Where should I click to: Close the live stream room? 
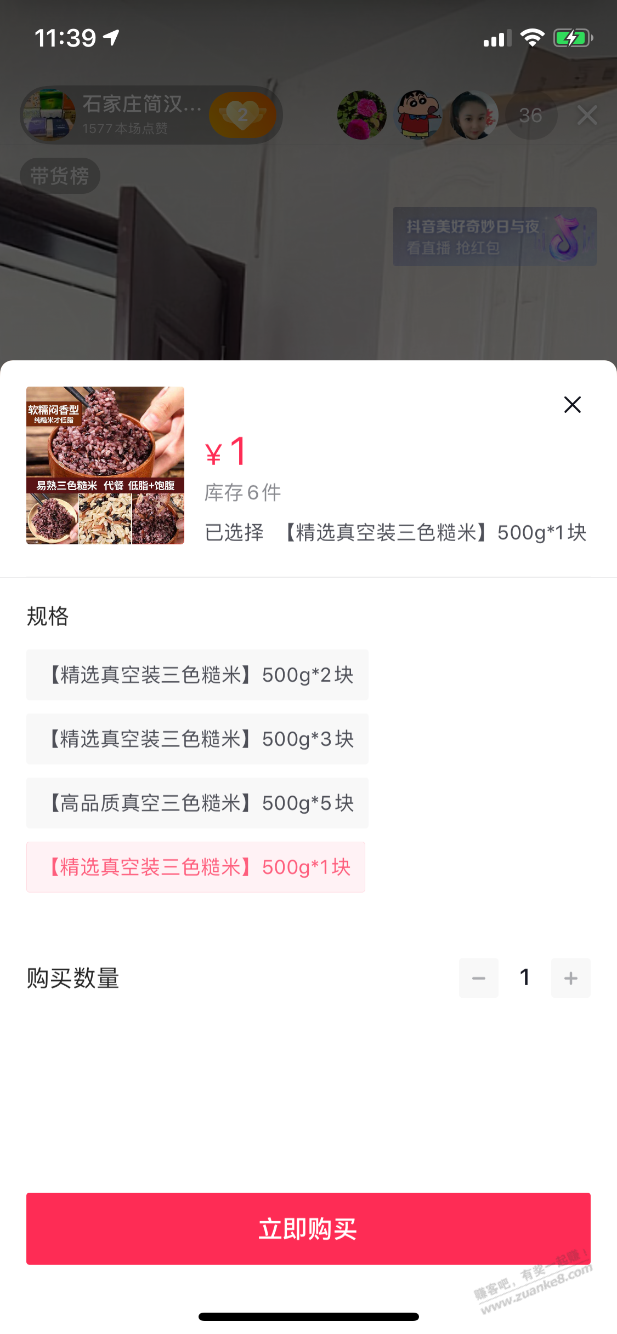(587, 116)
